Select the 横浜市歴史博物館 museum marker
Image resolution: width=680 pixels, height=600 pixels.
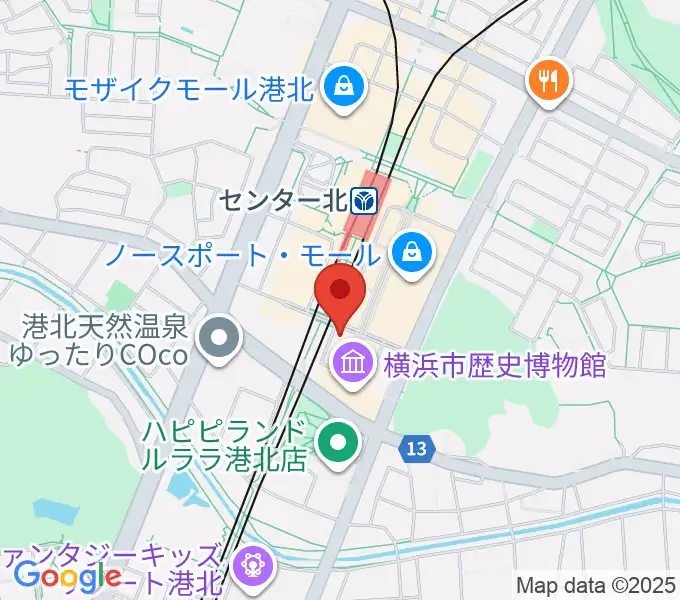point(352,361)
